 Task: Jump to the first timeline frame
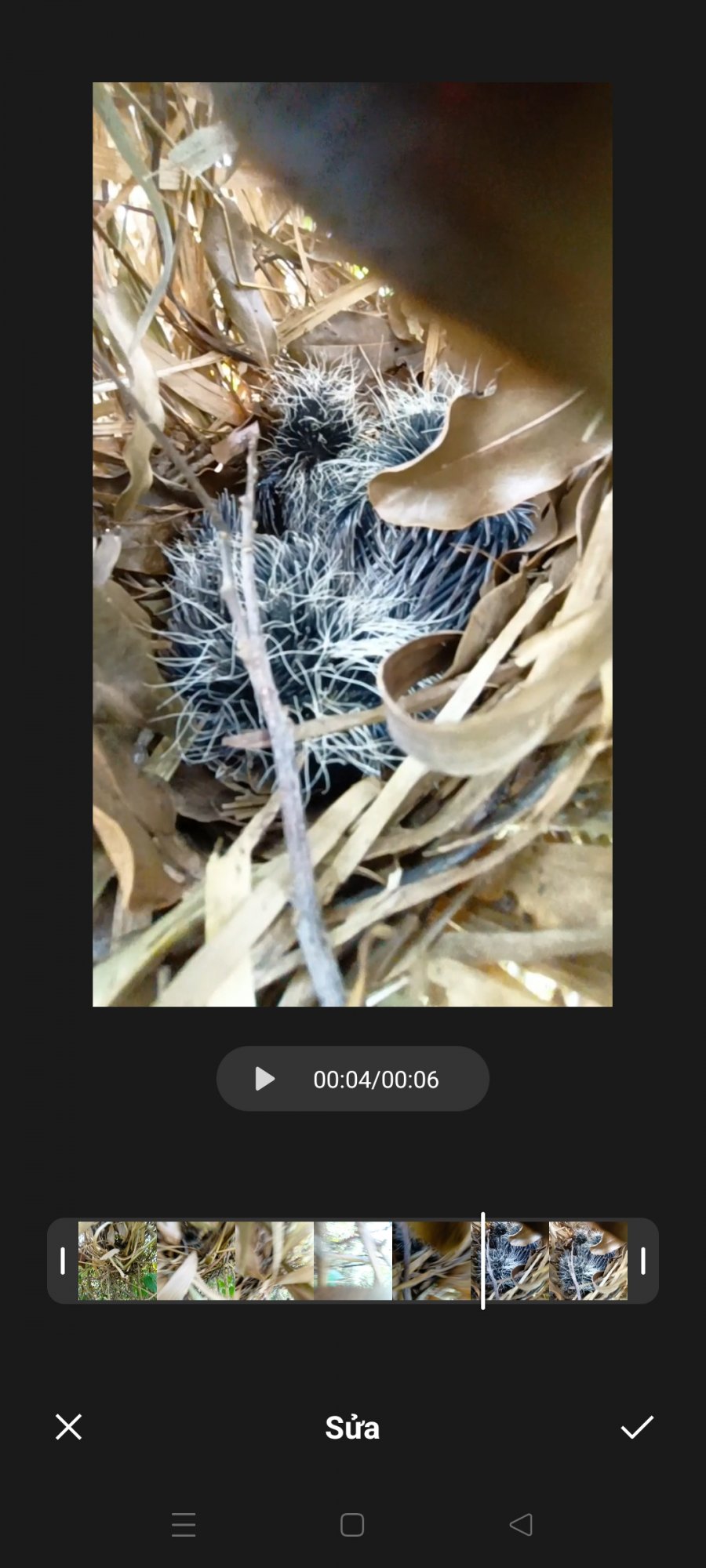pyautogui.click(x=117, y=1261)
